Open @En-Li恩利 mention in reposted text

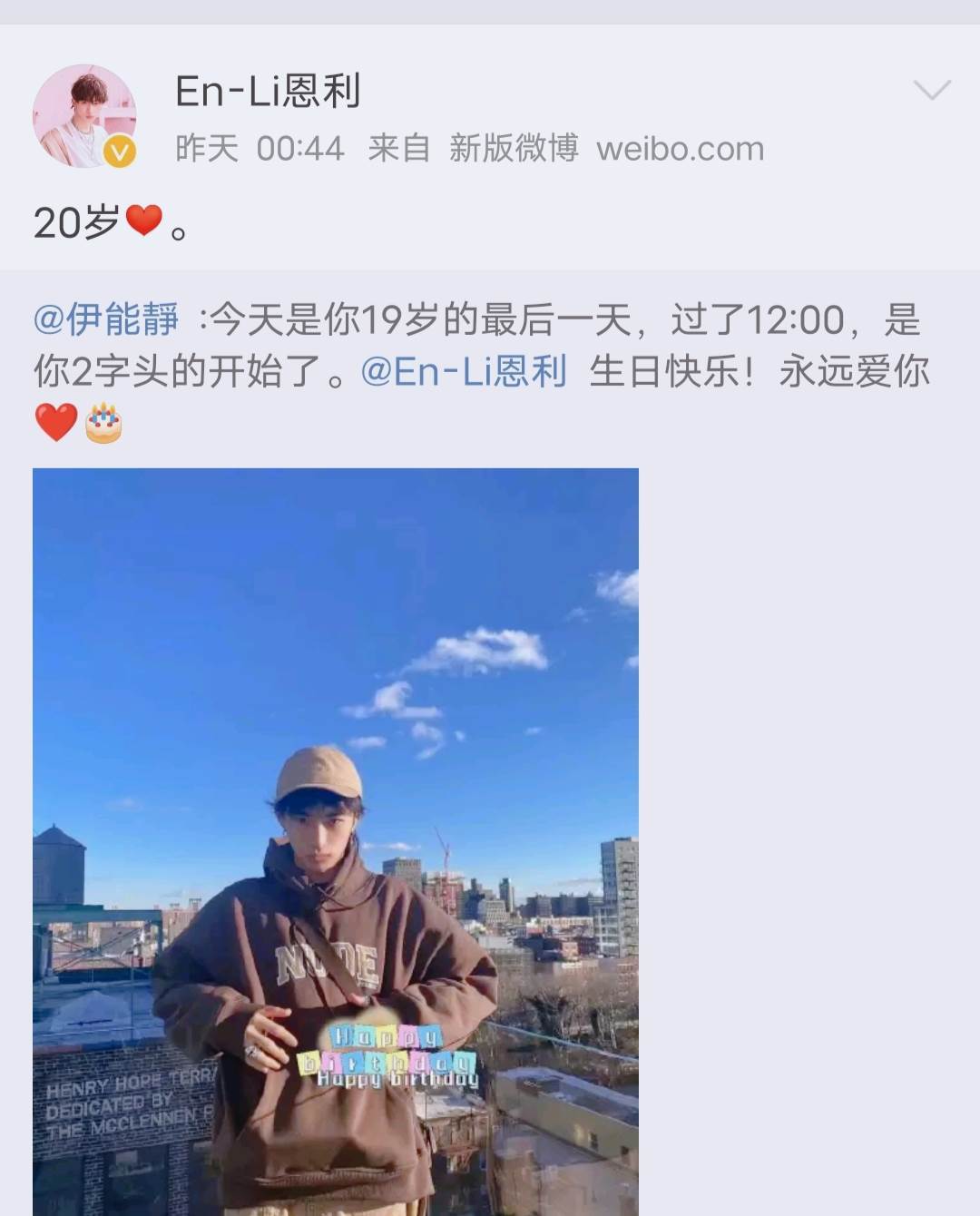(x=464, y=371)
